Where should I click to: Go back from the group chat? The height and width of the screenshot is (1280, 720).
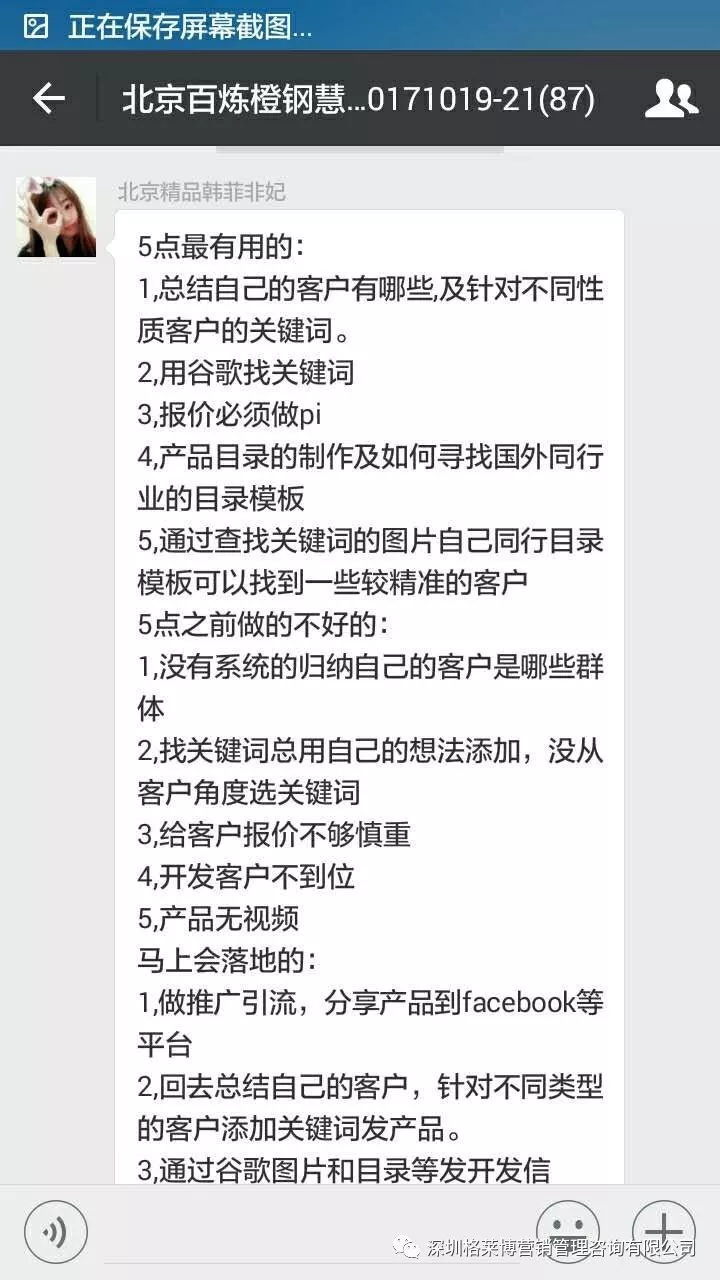coord(48,98)
